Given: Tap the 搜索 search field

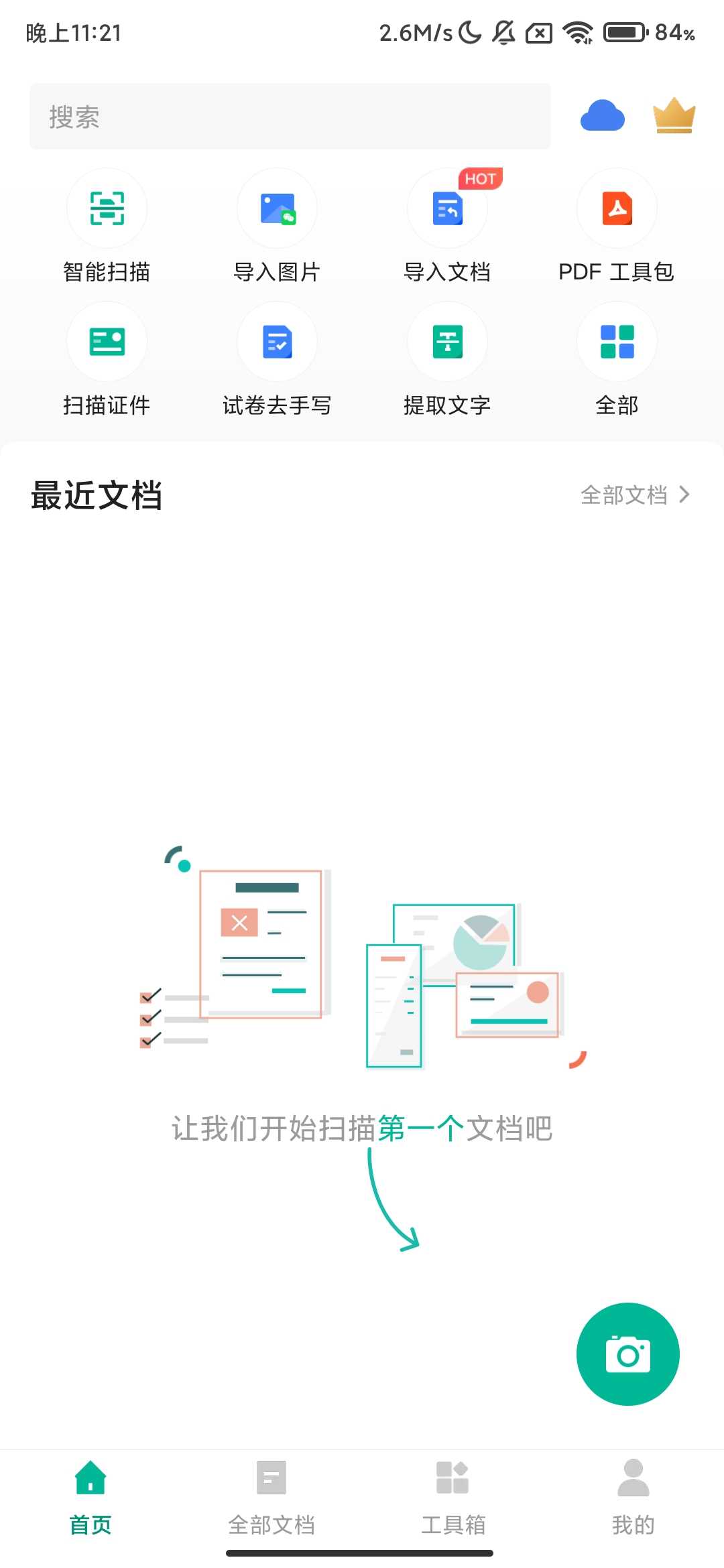Looking at the screenshot, I should point(290,117).
